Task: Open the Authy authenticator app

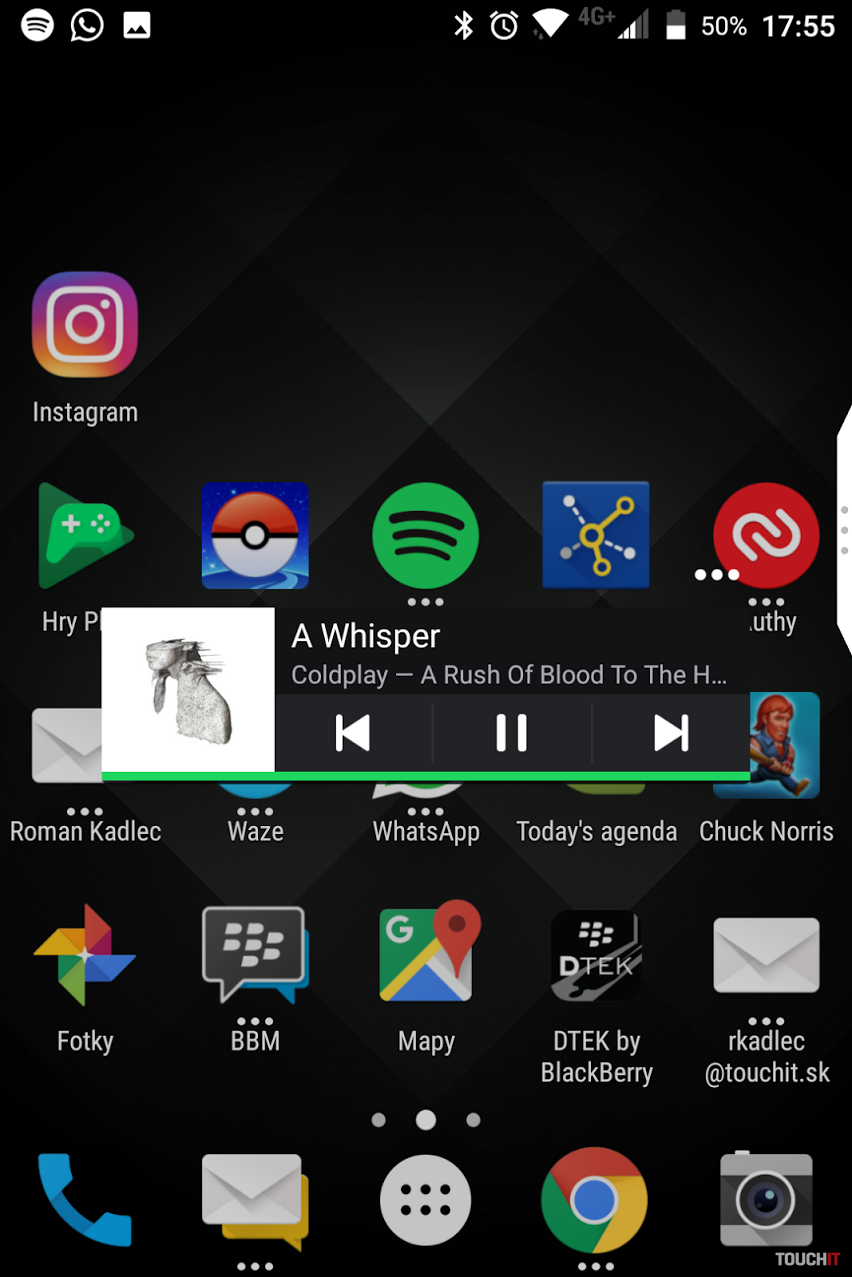Action: [x=766, y=535]
